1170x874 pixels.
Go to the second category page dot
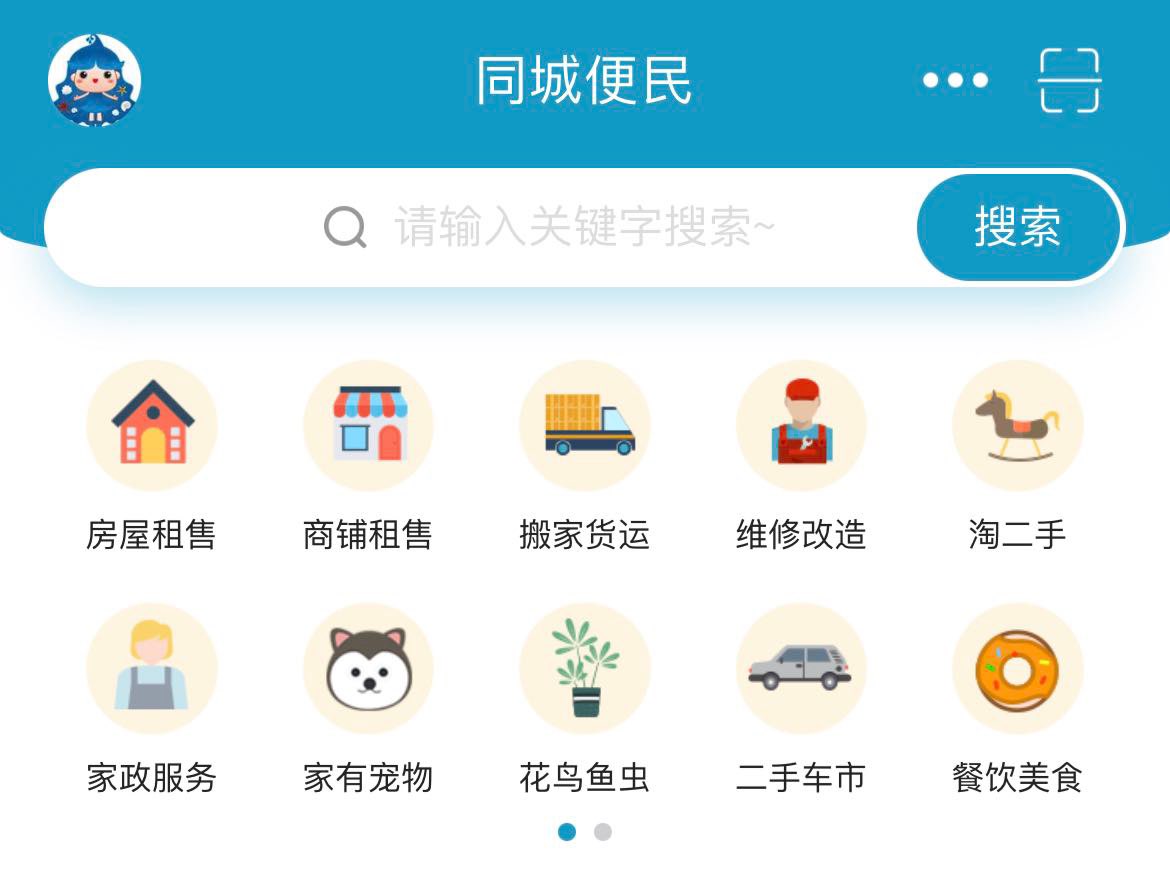coord(602,832)
